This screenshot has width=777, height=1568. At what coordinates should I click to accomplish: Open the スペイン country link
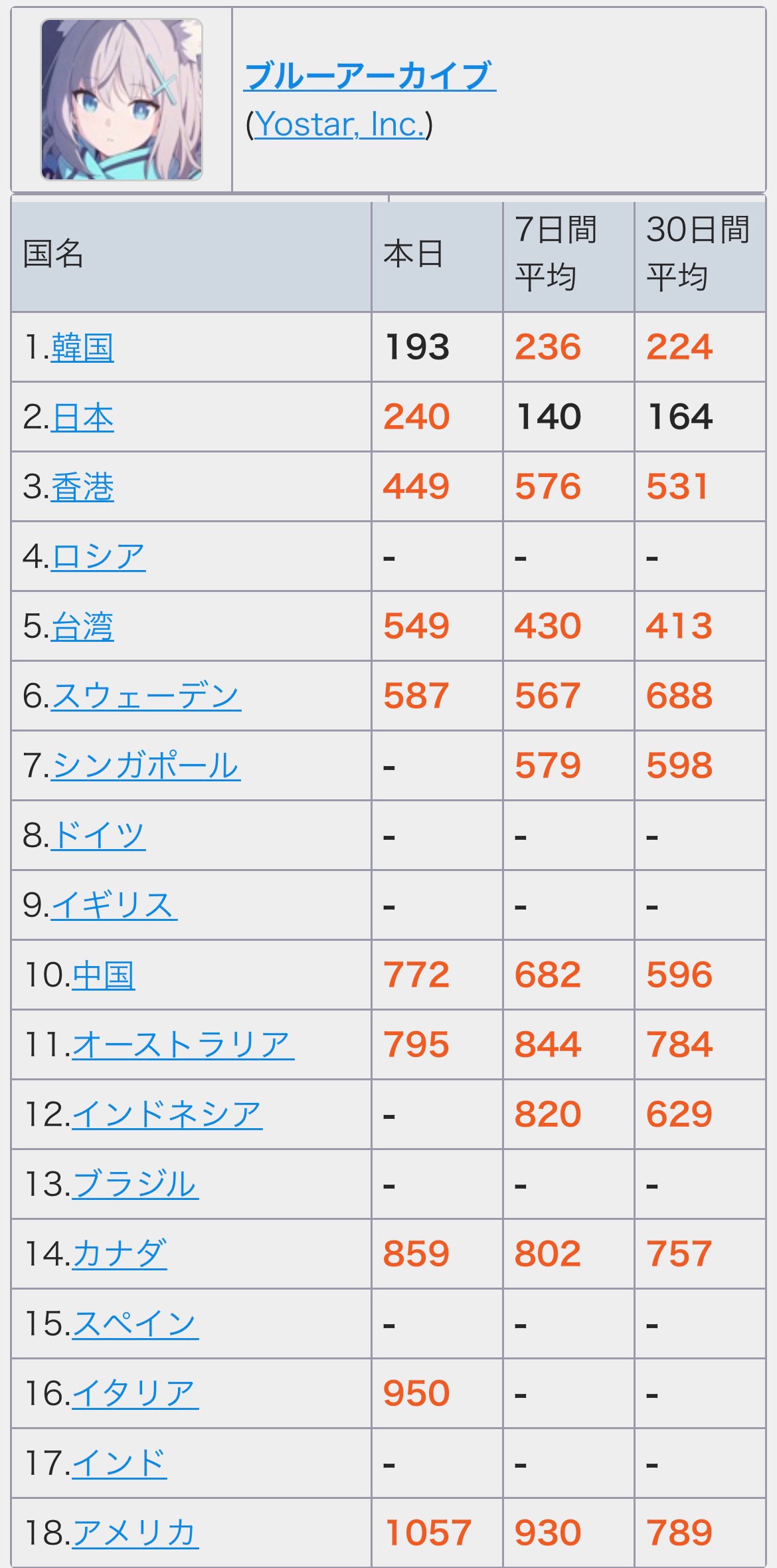pos(135,1323)
